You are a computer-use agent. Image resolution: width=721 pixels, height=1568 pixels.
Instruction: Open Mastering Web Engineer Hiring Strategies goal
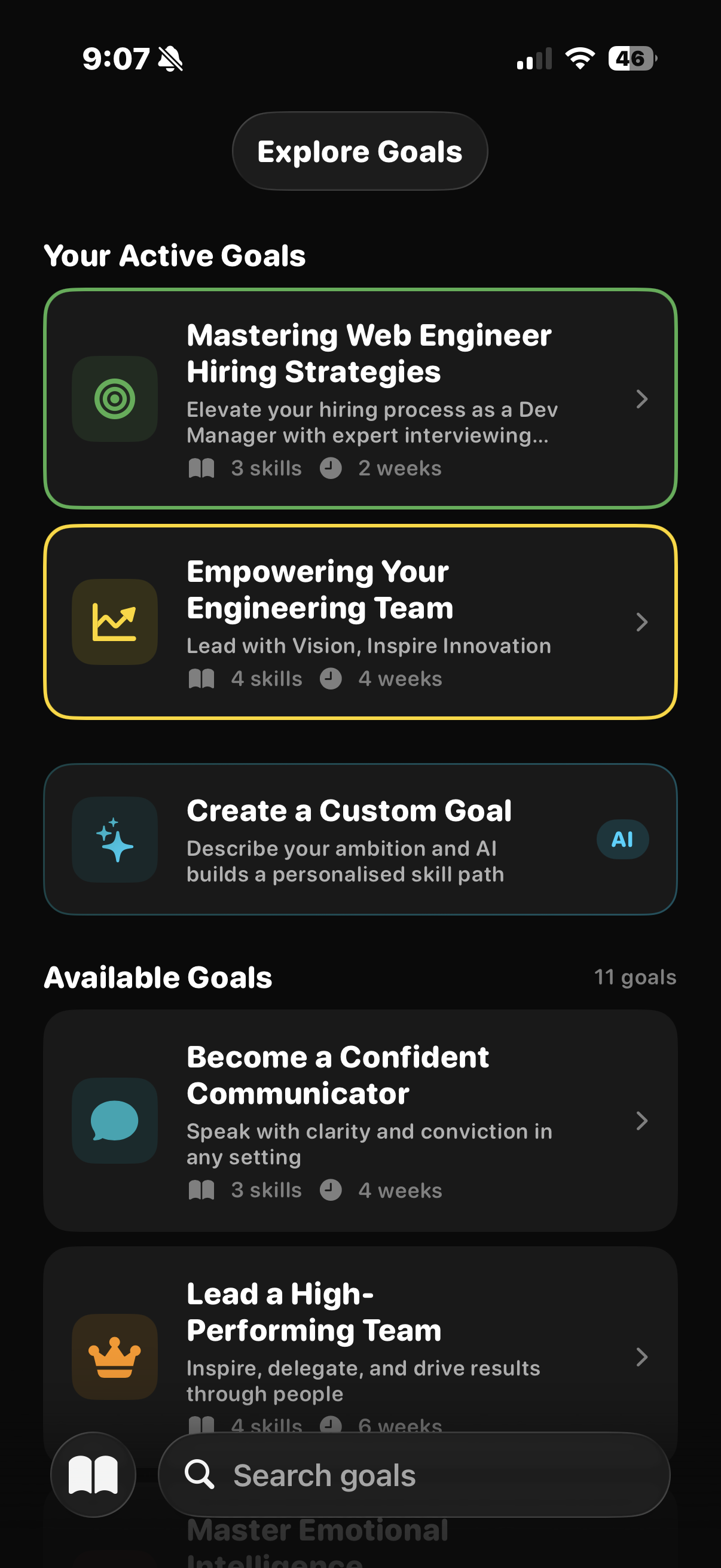[360, 399]
